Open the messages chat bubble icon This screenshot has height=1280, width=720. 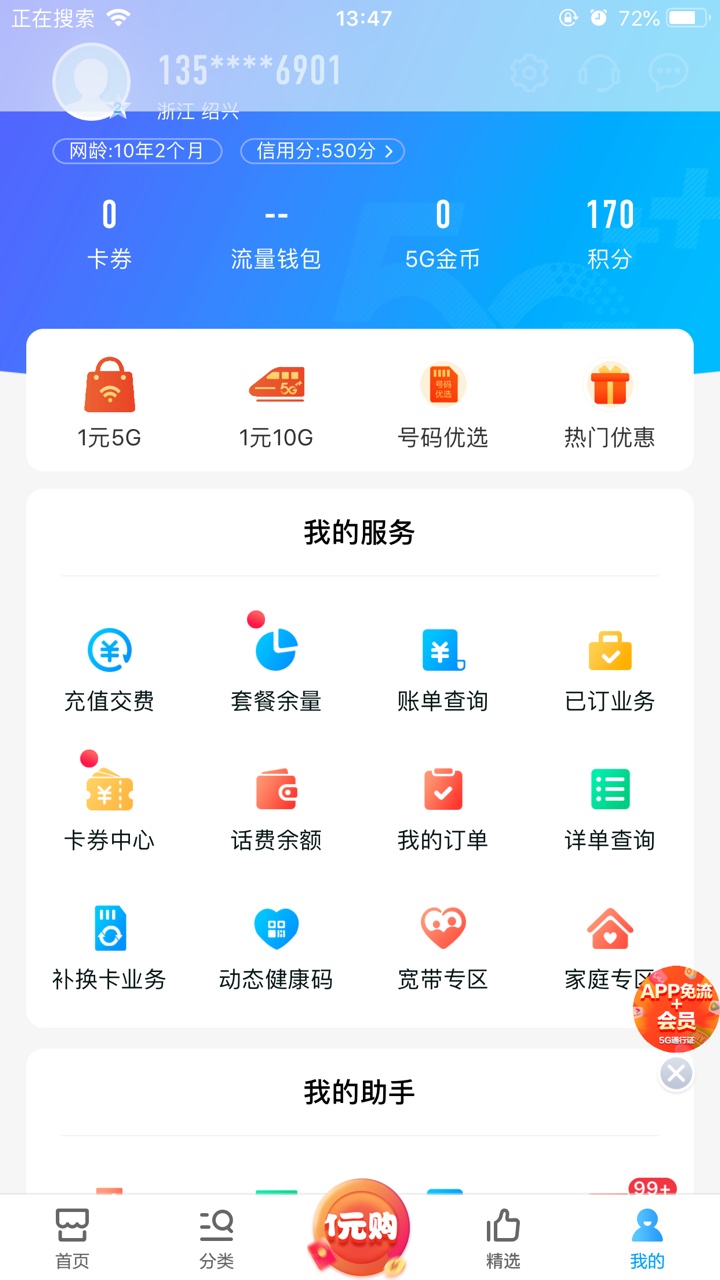click(668, 72)
